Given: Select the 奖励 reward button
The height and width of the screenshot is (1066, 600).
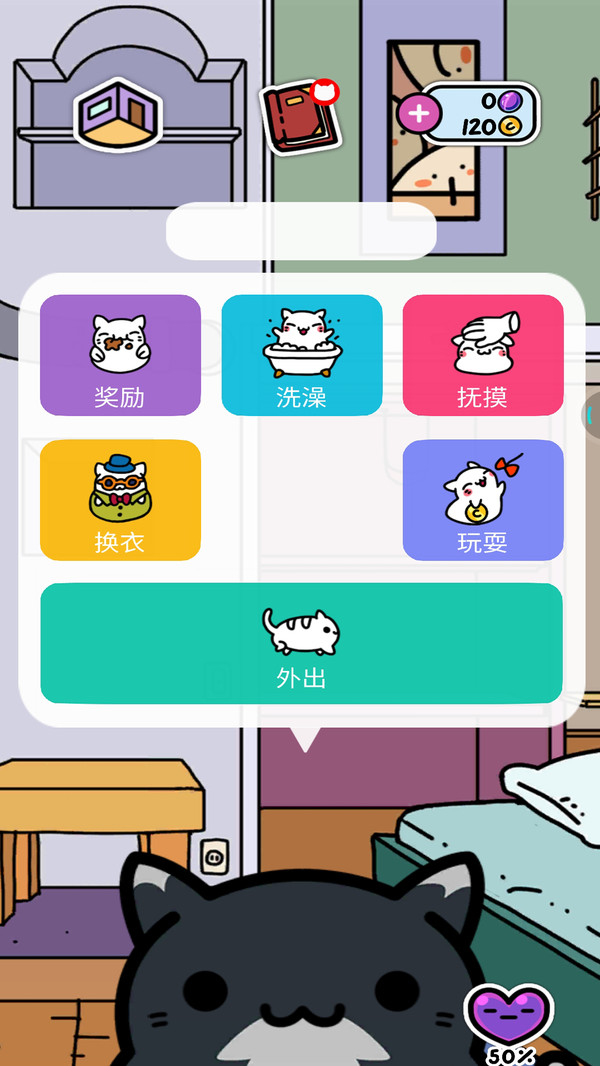Looking at the screenshot, I should [120, 355].
